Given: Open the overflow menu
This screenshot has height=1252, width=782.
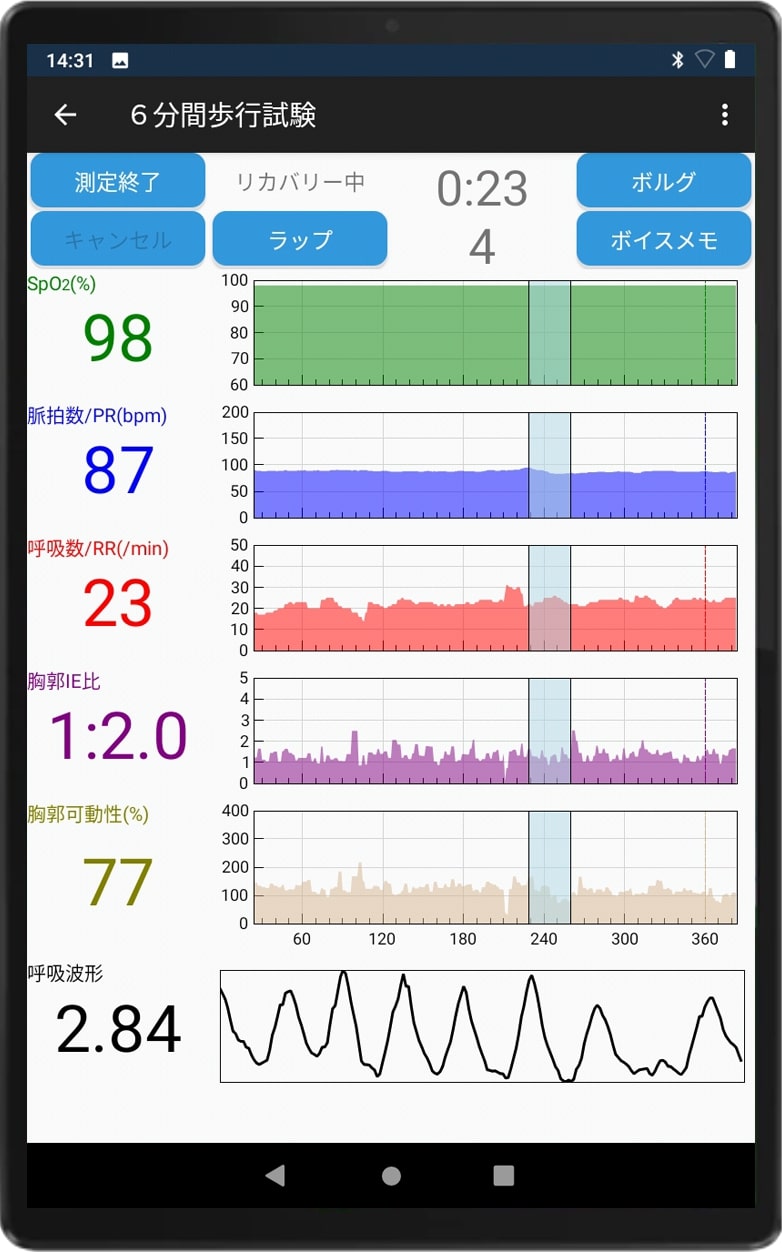Looking at the screenshot, I should tap(725, 115).
